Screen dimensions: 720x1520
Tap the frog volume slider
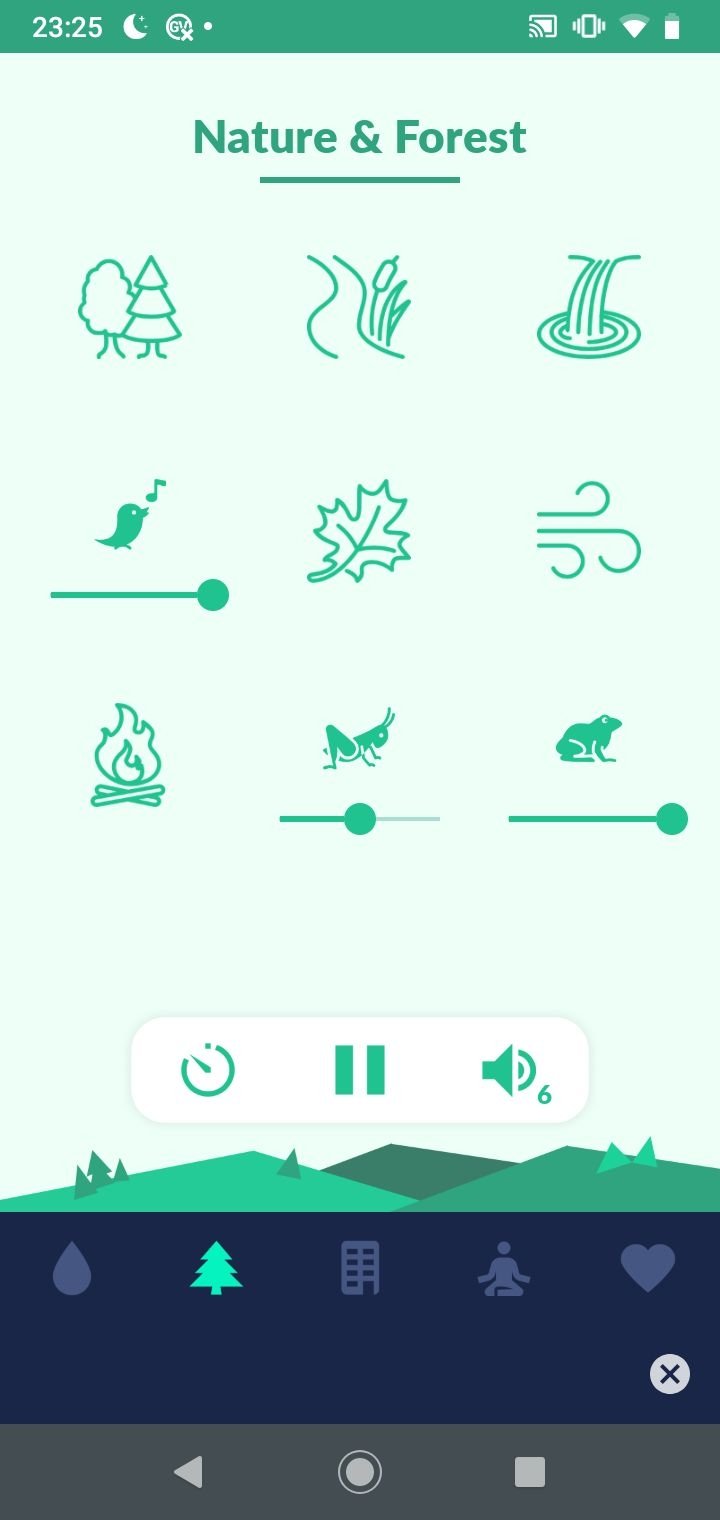(598, 819)
